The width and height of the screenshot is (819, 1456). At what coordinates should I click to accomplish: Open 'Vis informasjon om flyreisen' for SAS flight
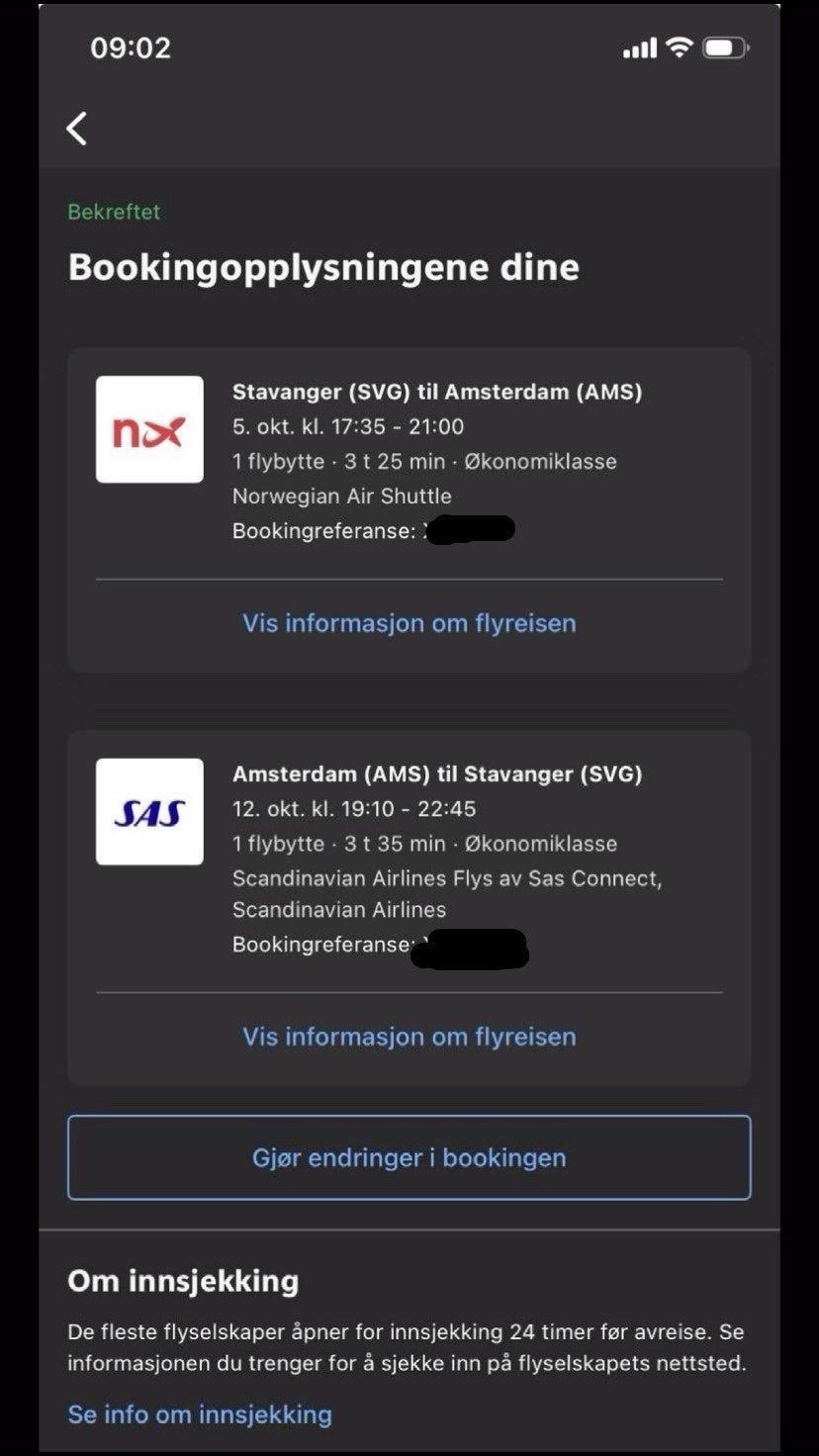(409, 1037)
